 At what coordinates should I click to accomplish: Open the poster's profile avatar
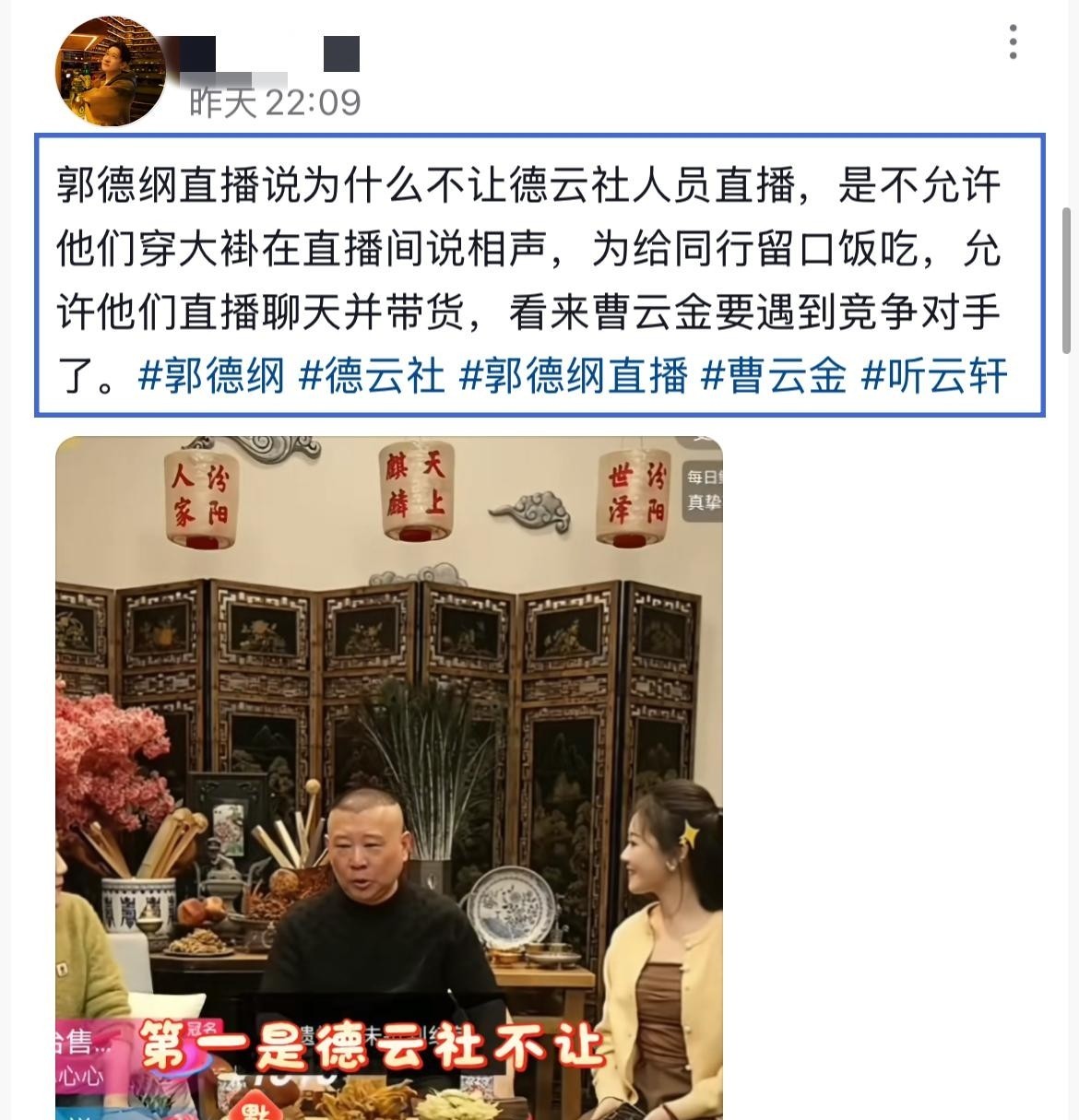[x=111, y=71]
